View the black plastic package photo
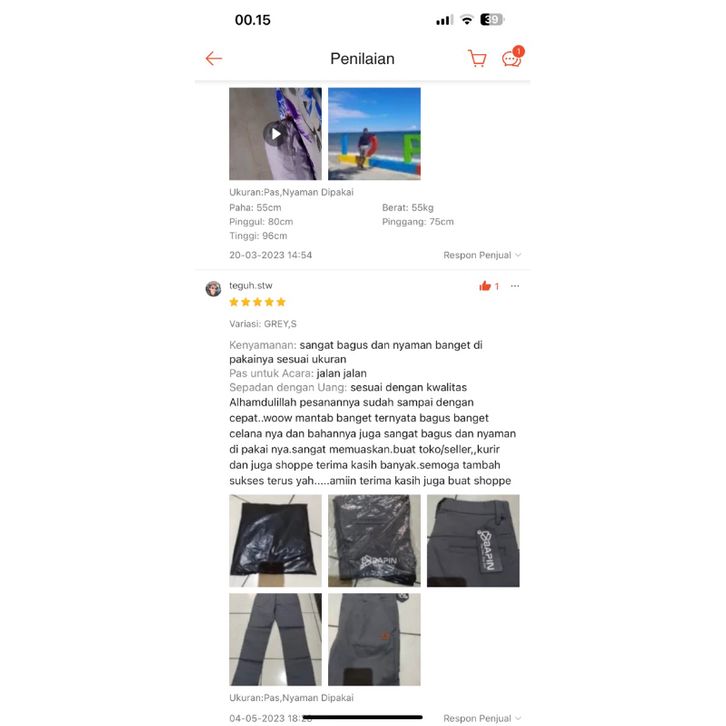This screenshot has width=726, height=726. tap(275, 540)
